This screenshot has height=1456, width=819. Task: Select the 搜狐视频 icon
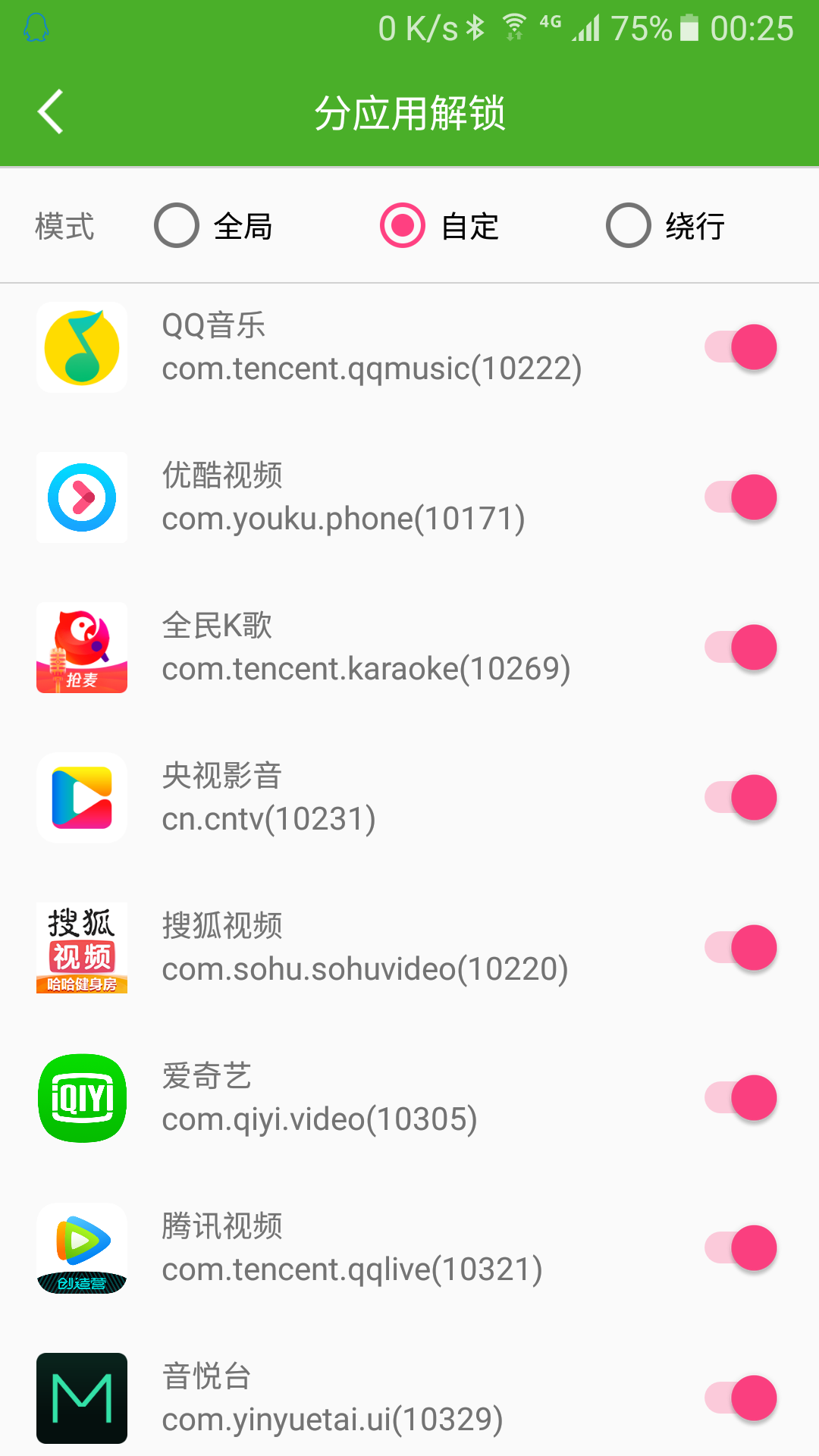pos(81,948)
